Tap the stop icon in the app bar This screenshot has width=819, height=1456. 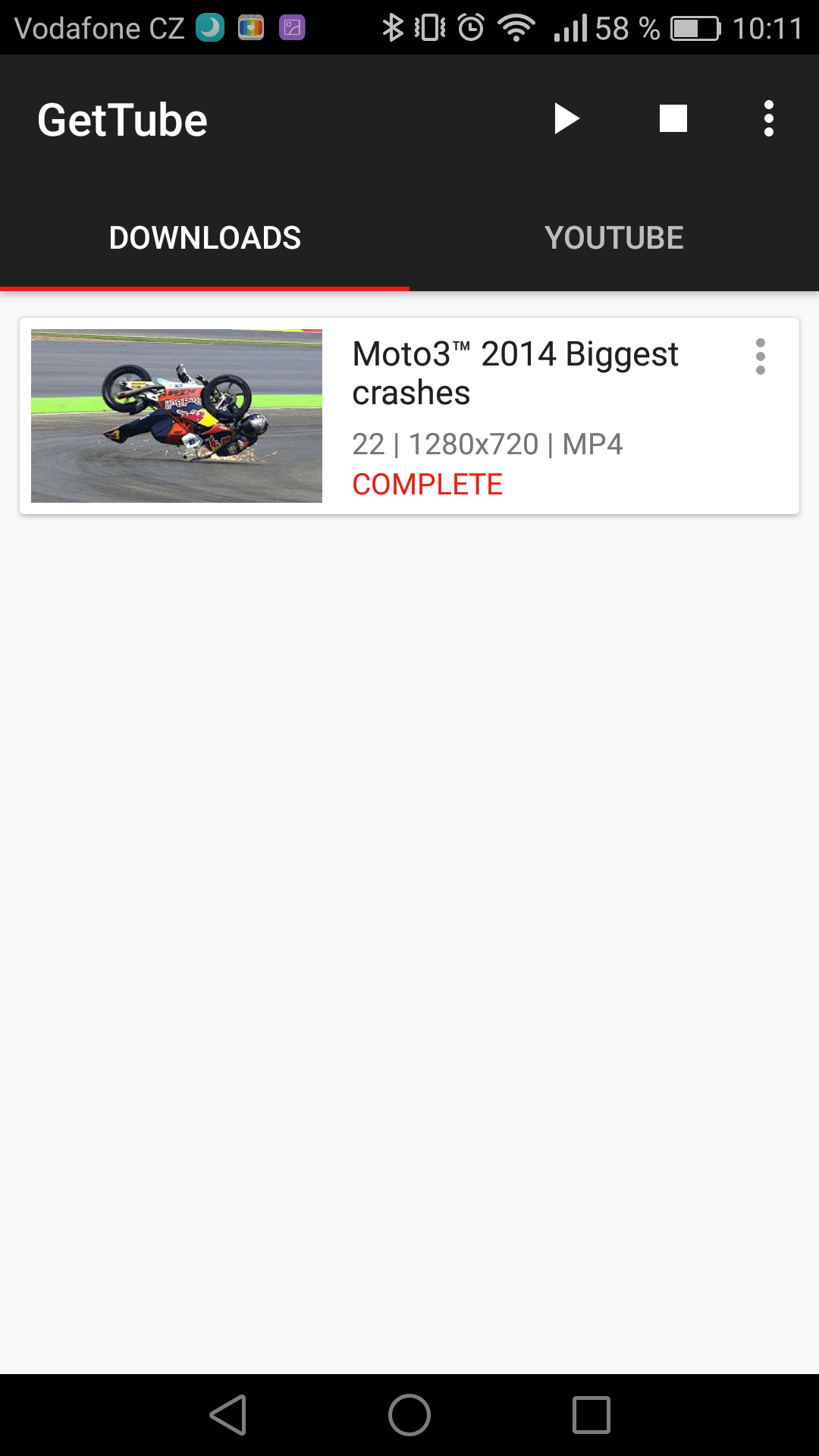point(673,119)
